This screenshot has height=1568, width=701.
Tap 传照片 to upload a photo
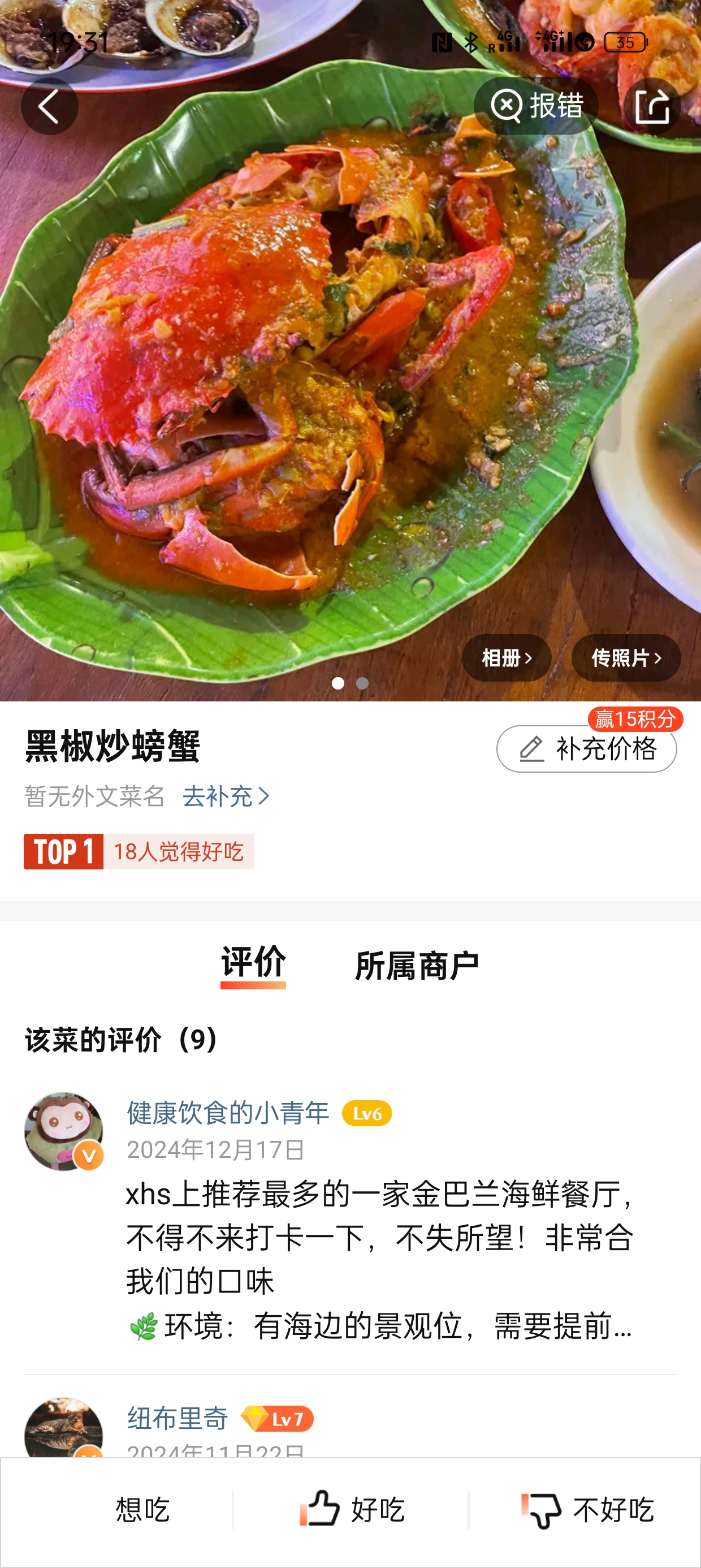click(626, 657)
